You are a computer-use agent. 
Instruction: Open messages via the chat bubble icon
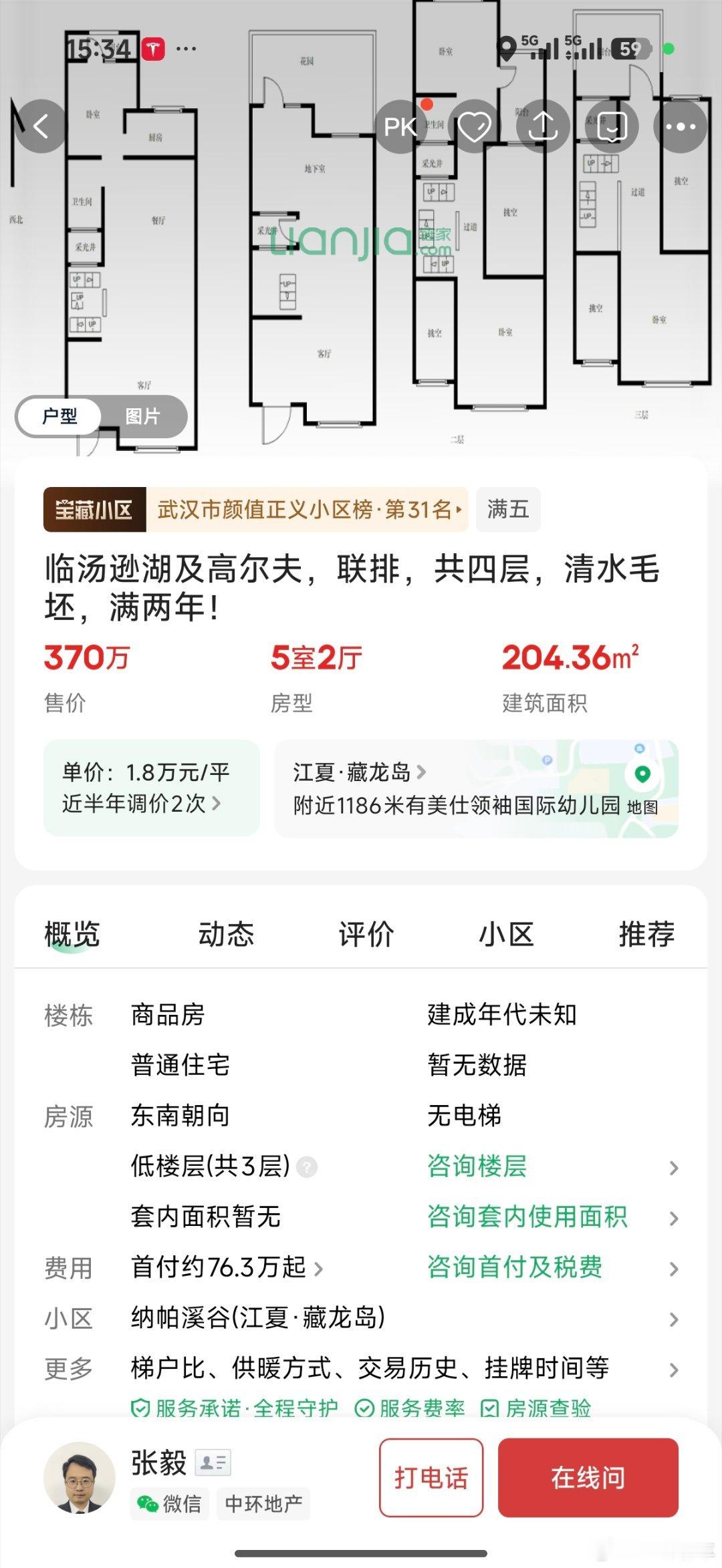pos(611,126)
